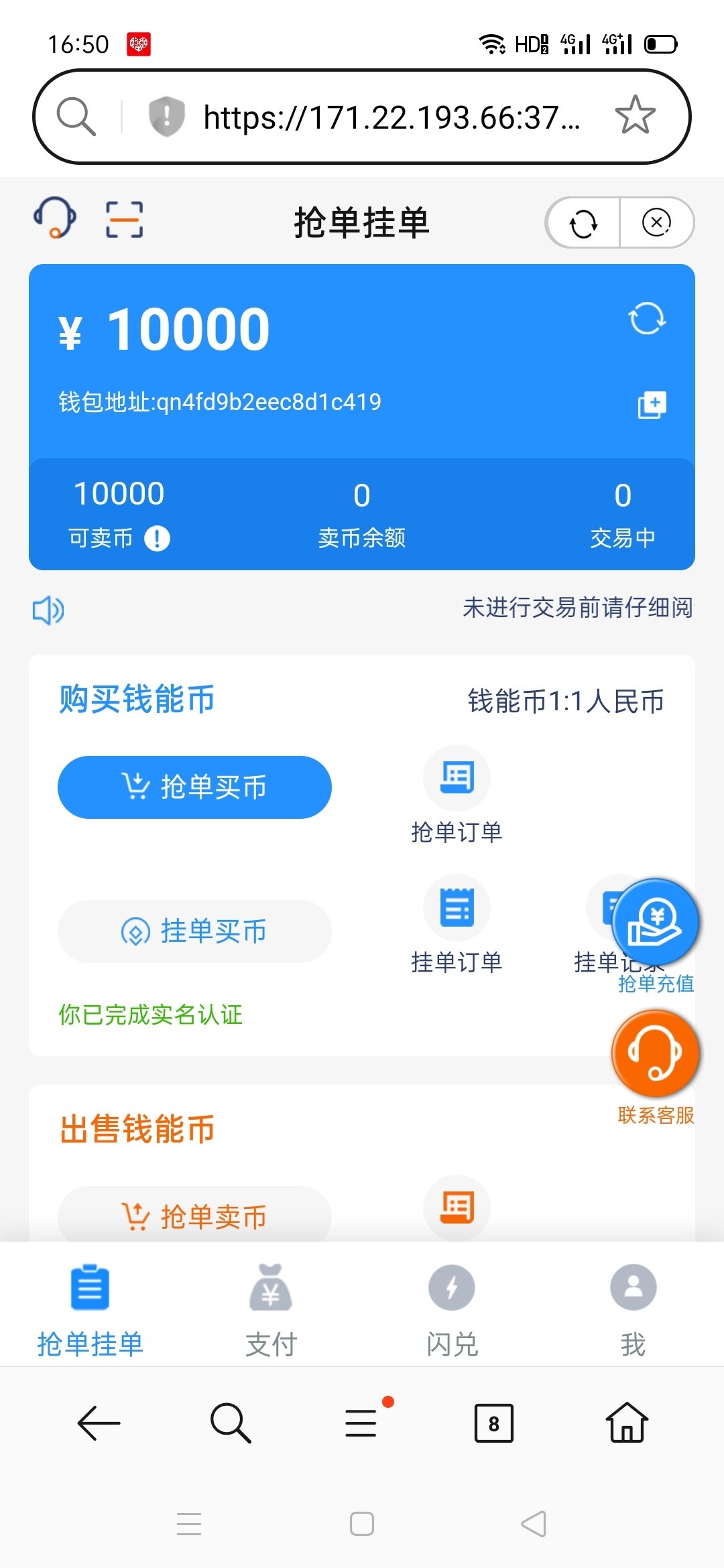
Task: Copy the wallet address
Action: click(652, 405)
